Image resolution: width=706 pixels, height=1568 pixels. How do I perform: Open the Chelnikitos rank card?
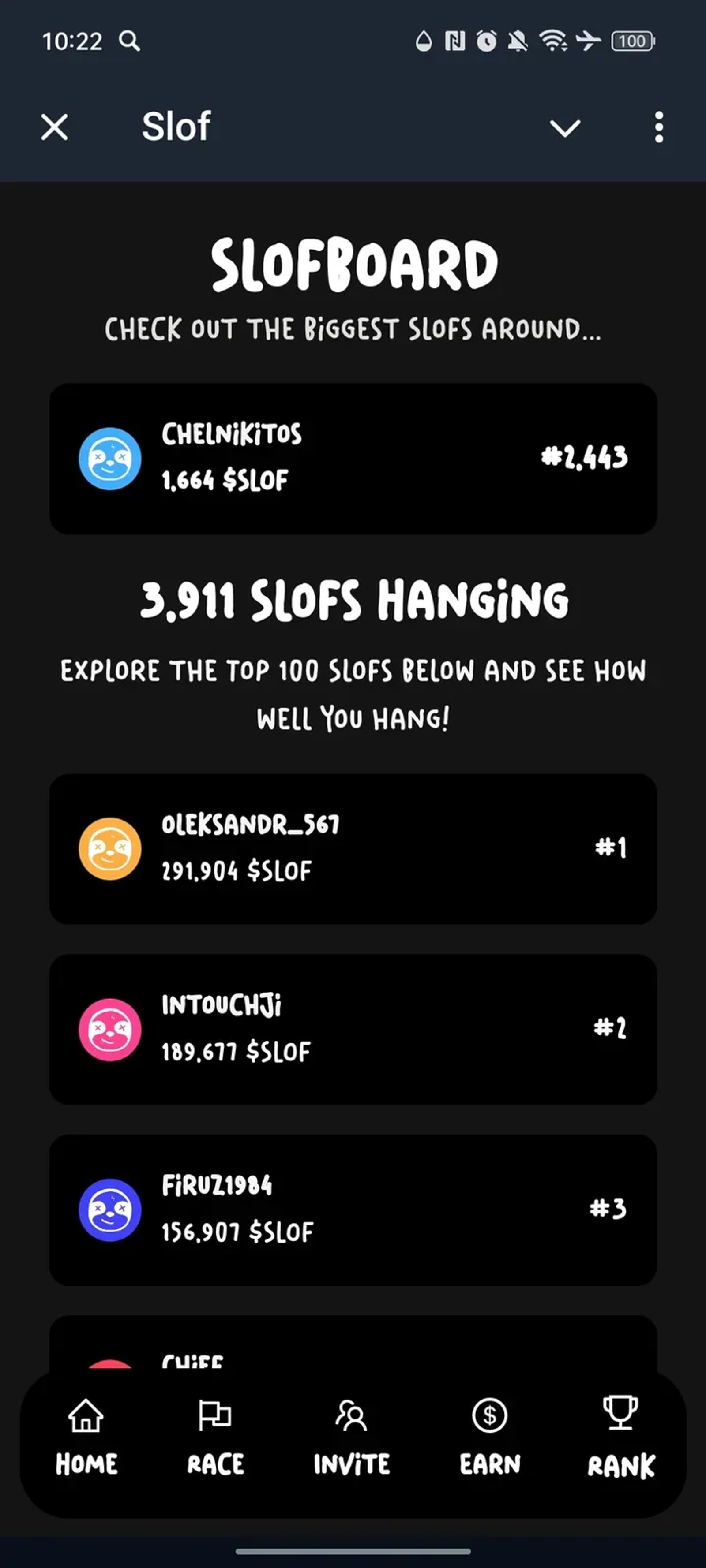pyautogui.click(x=353, y=458)
